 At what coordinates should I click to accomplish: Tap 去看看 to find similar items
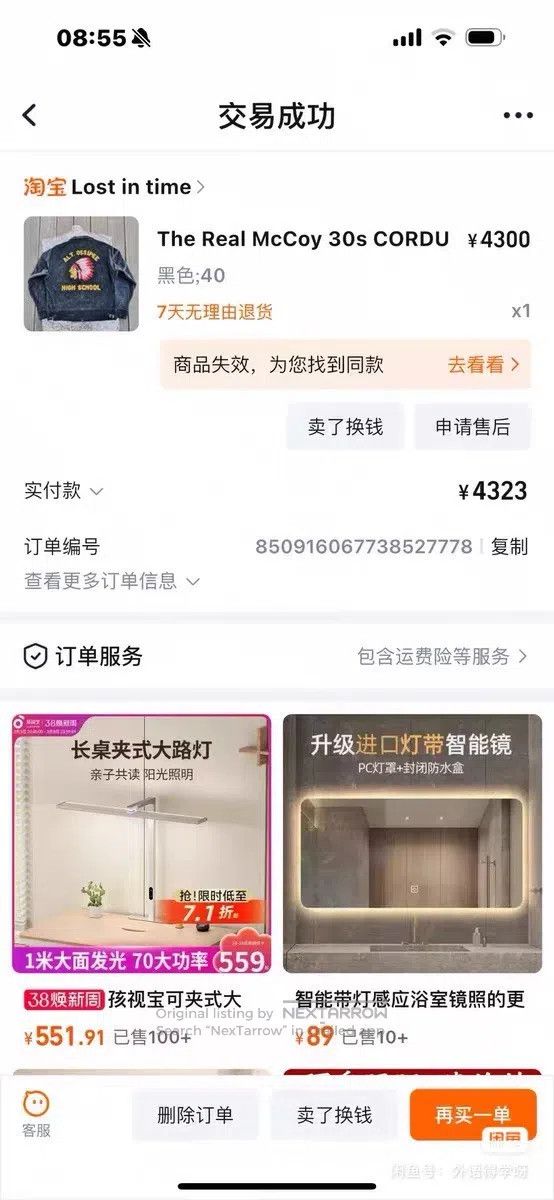pos(484,365)
